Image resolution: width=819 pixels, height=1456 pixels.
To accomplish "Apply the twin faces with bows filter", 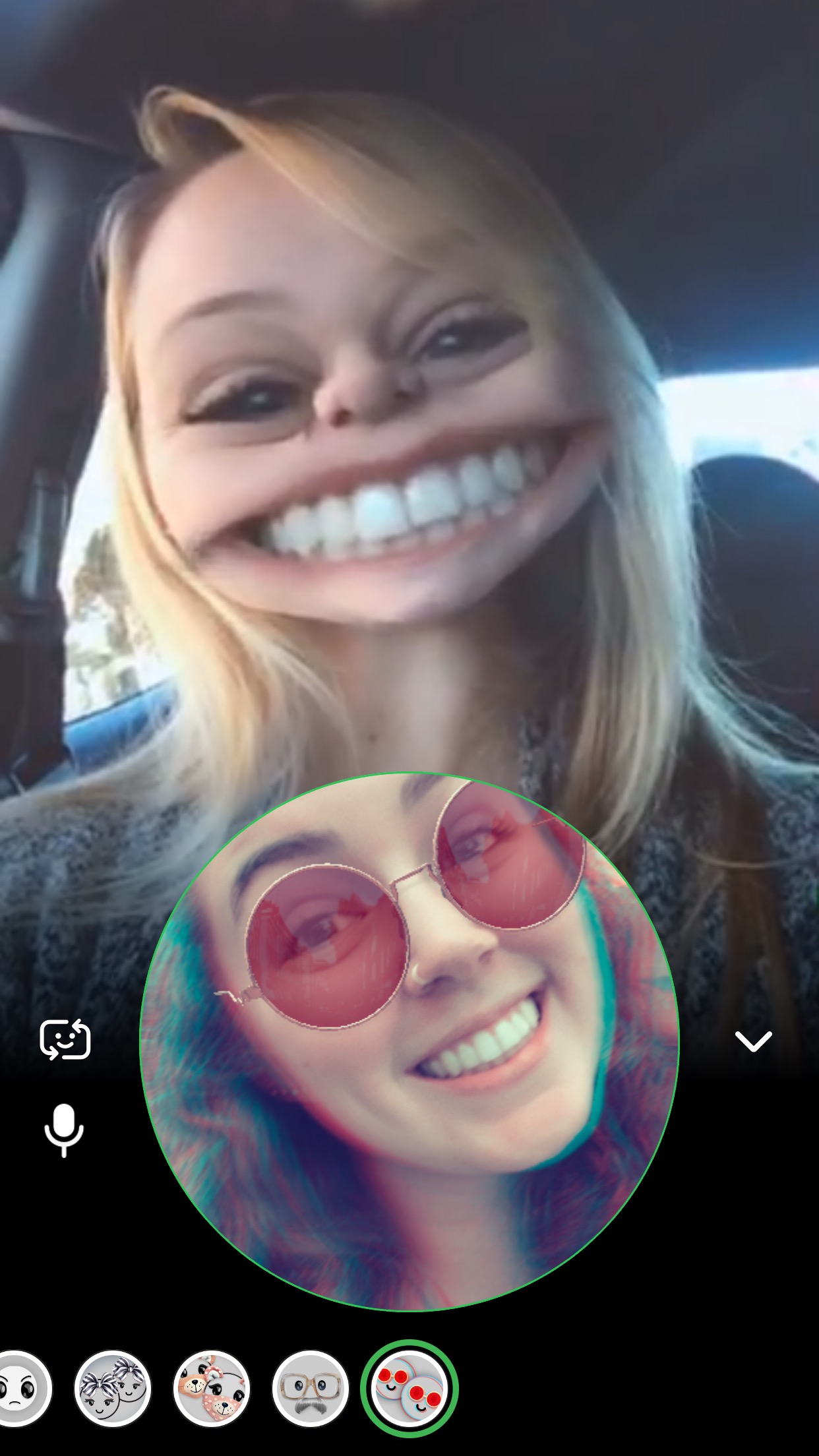I will [113, 1389].
